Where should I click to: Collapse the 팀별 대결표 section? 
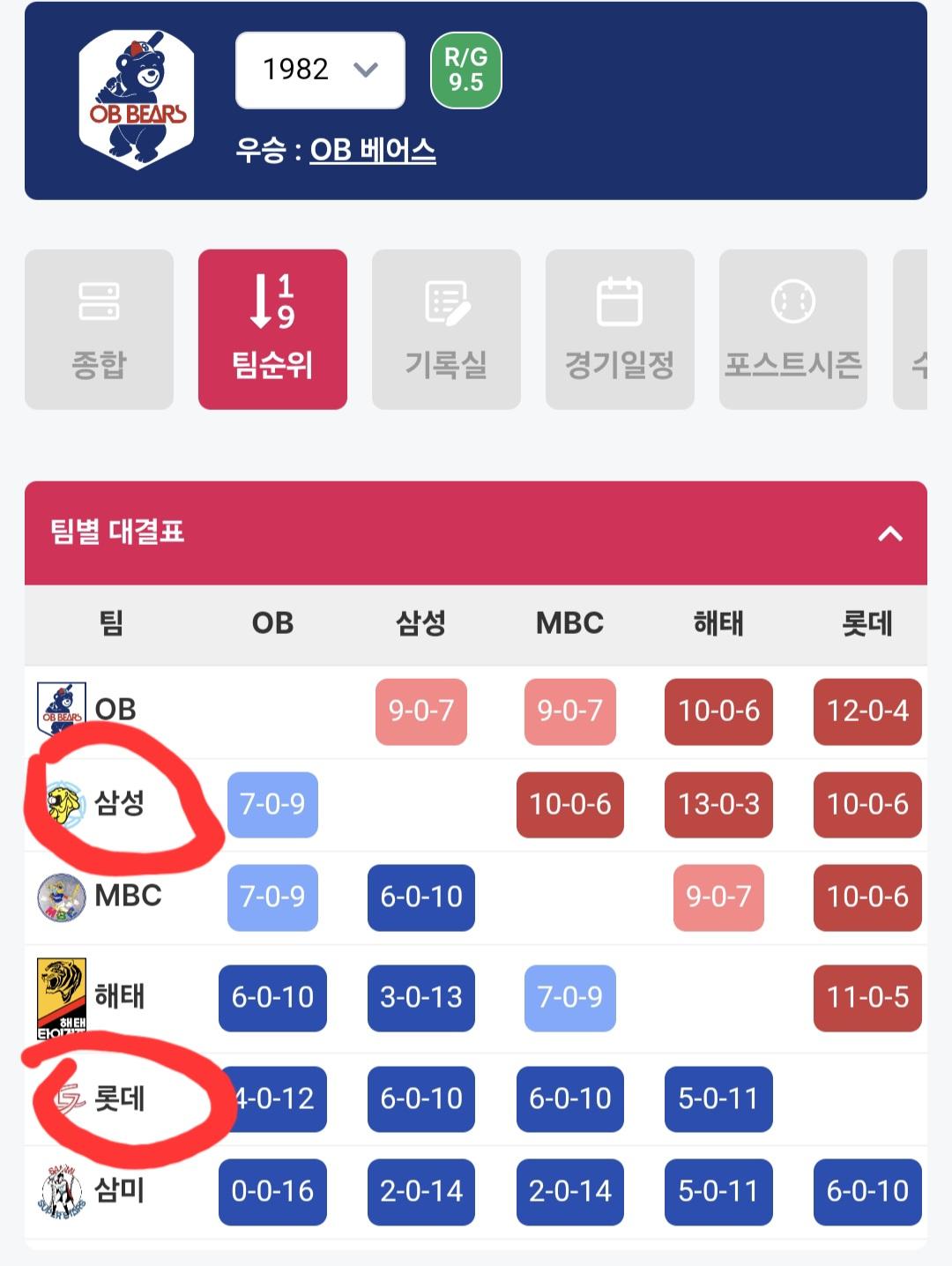[890, 533]
